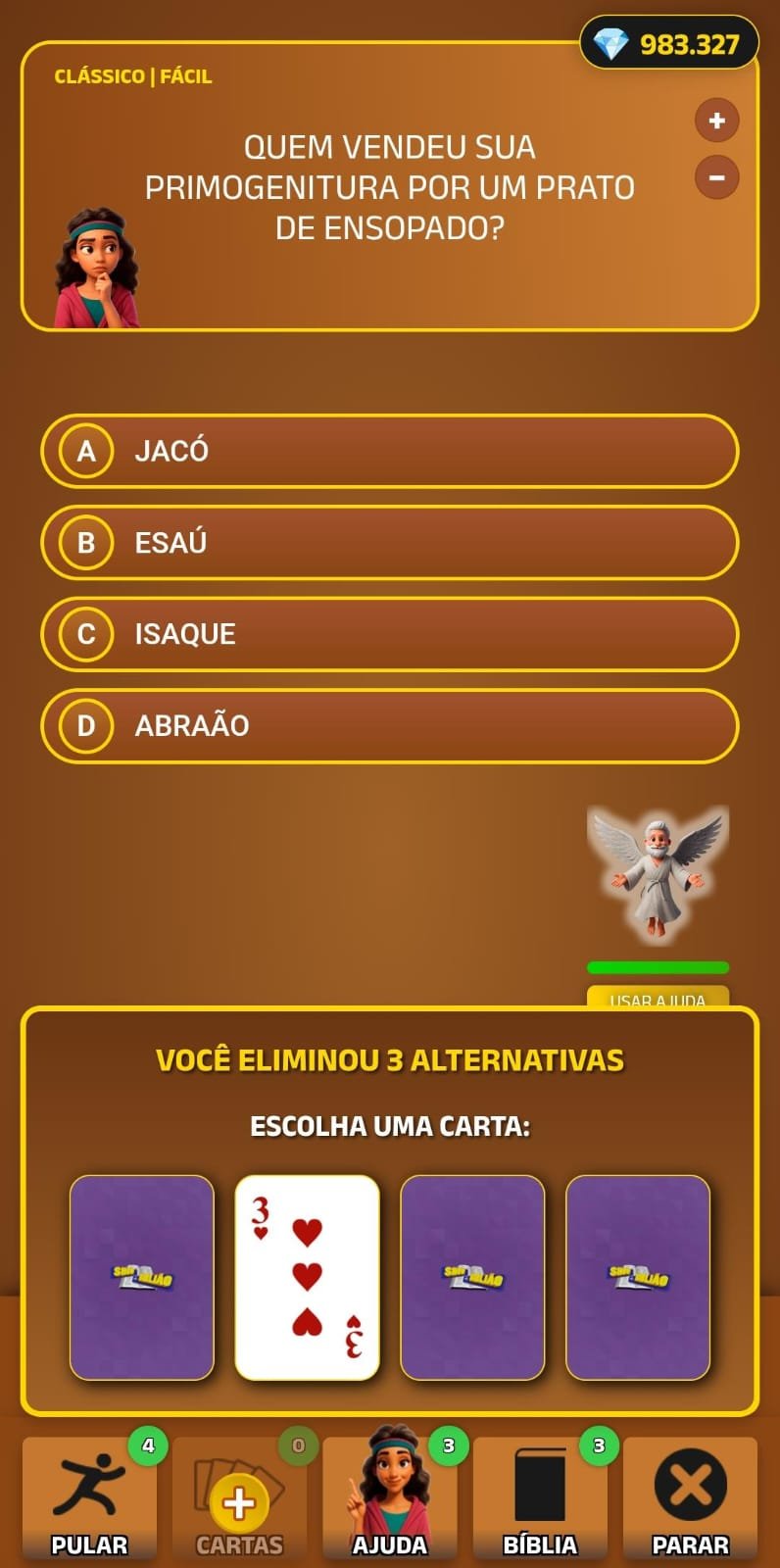Flip the first face-down purple card
The width and height of the screenshot is (780, 1568).
point(141,1276)
